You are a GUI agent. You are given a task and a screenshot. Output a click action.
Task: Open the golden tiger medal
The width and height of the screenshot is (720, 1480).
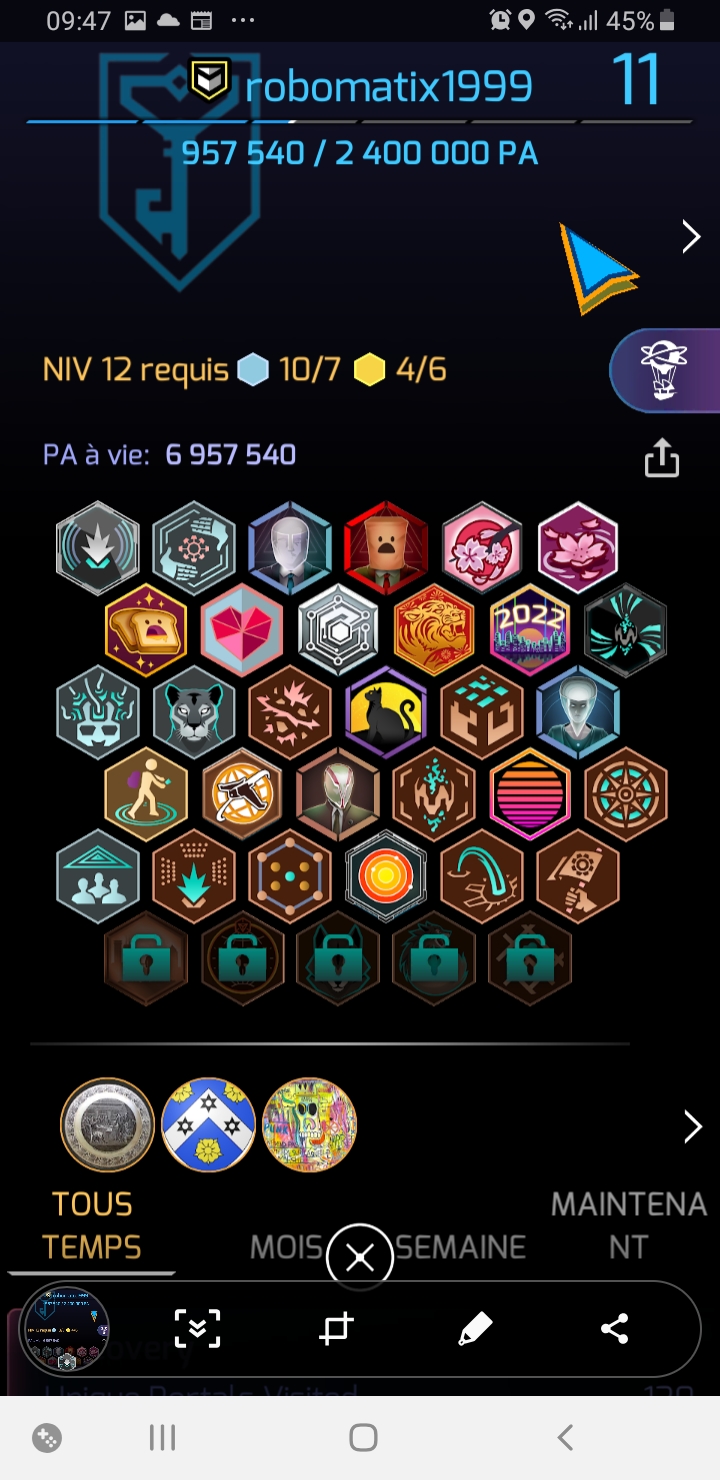(434, 630)
